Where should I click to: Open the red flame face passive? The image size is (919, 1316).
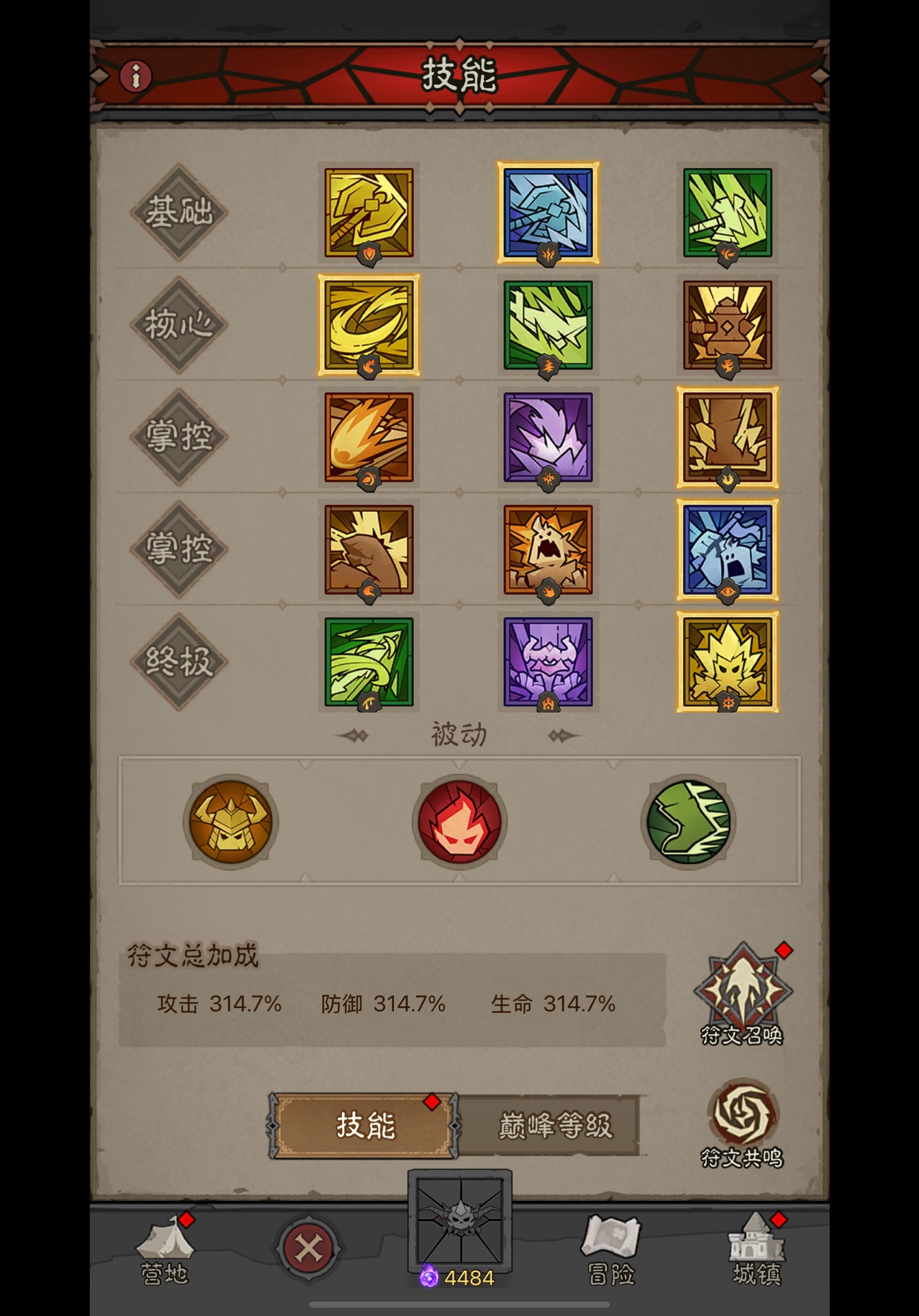click(x=459, y=822)
